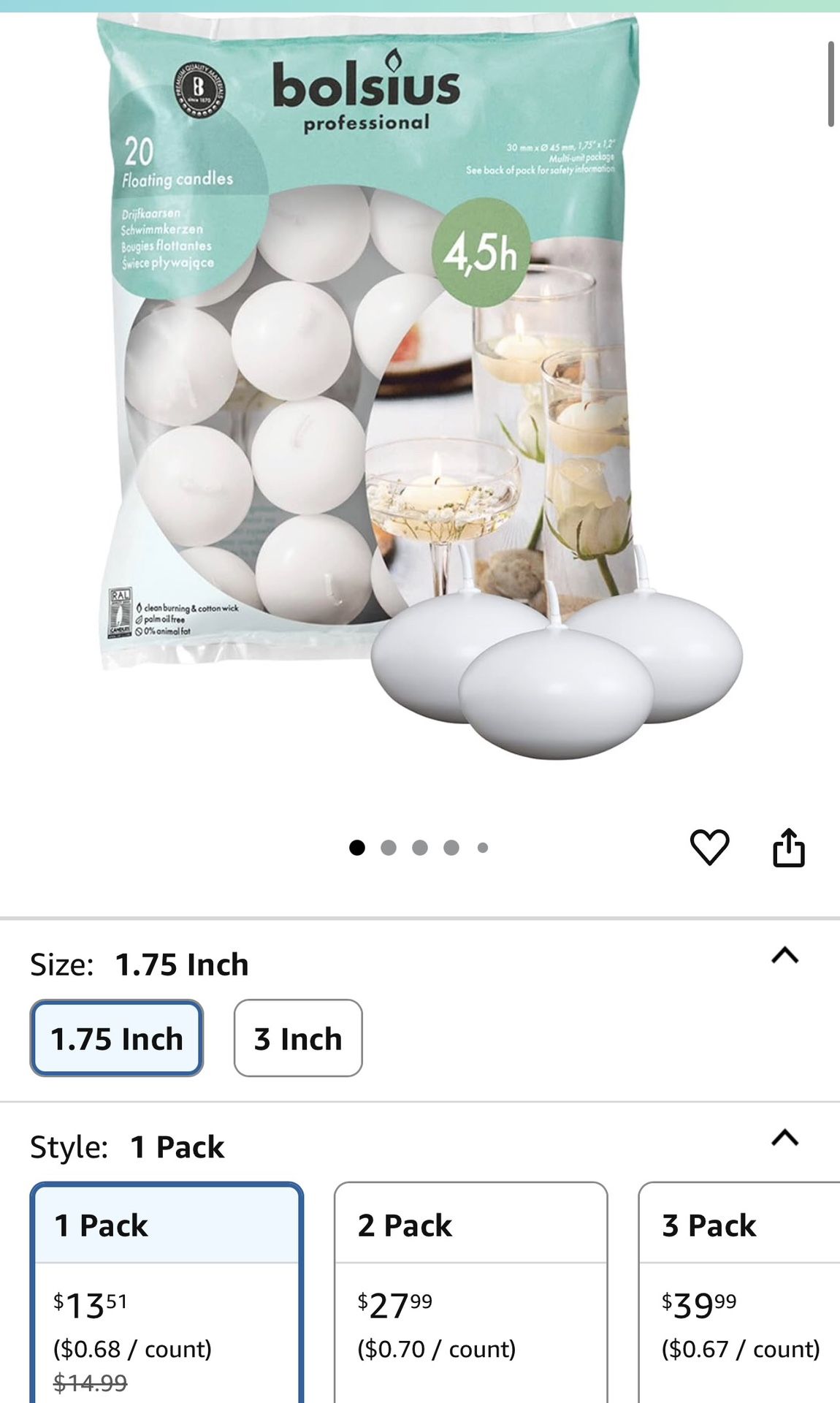View the fifth carousel image dot
The image size is (840, 1403).
tap(481, 846)
